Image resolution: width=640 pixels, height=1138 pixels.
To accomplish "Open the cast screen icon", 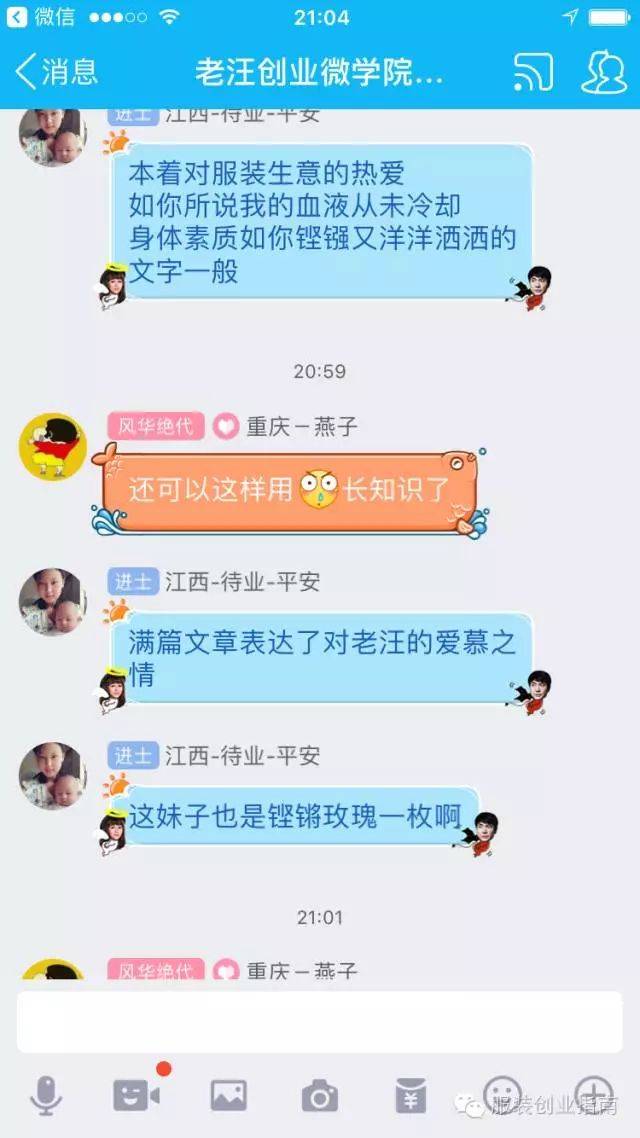I will point(533,72).
